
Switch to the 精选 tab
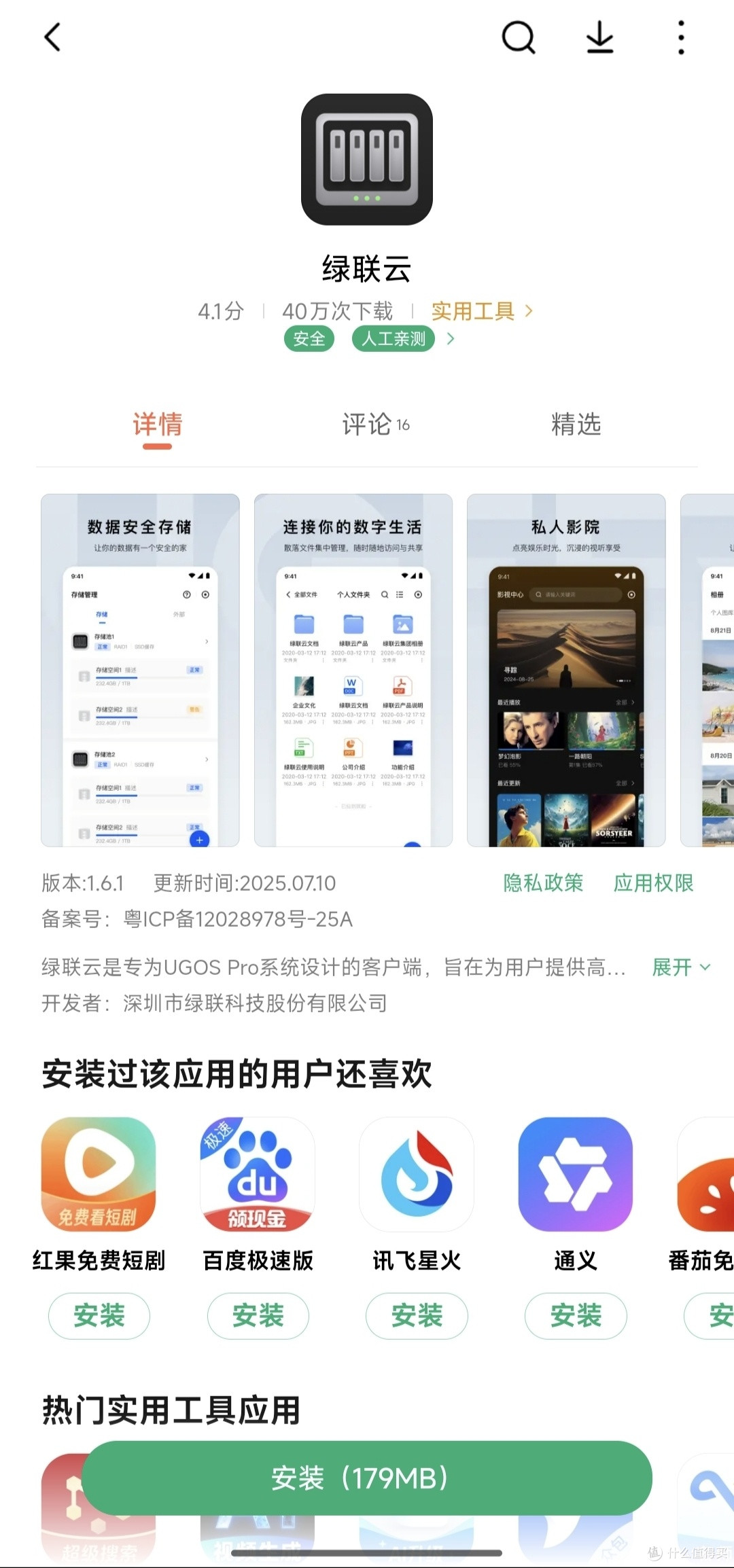[576, 425]
